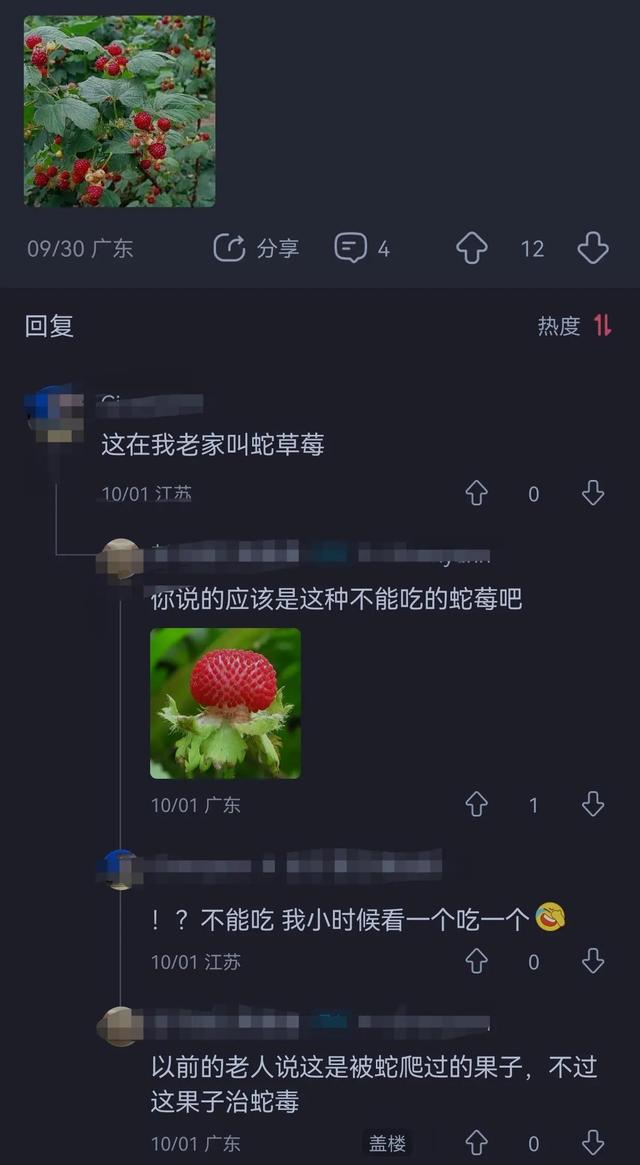Upvote the reply about 不能吃的蛇莓
Image resolution: width=640 pixels, height=1165 pixels.
[x=476, y=805]
